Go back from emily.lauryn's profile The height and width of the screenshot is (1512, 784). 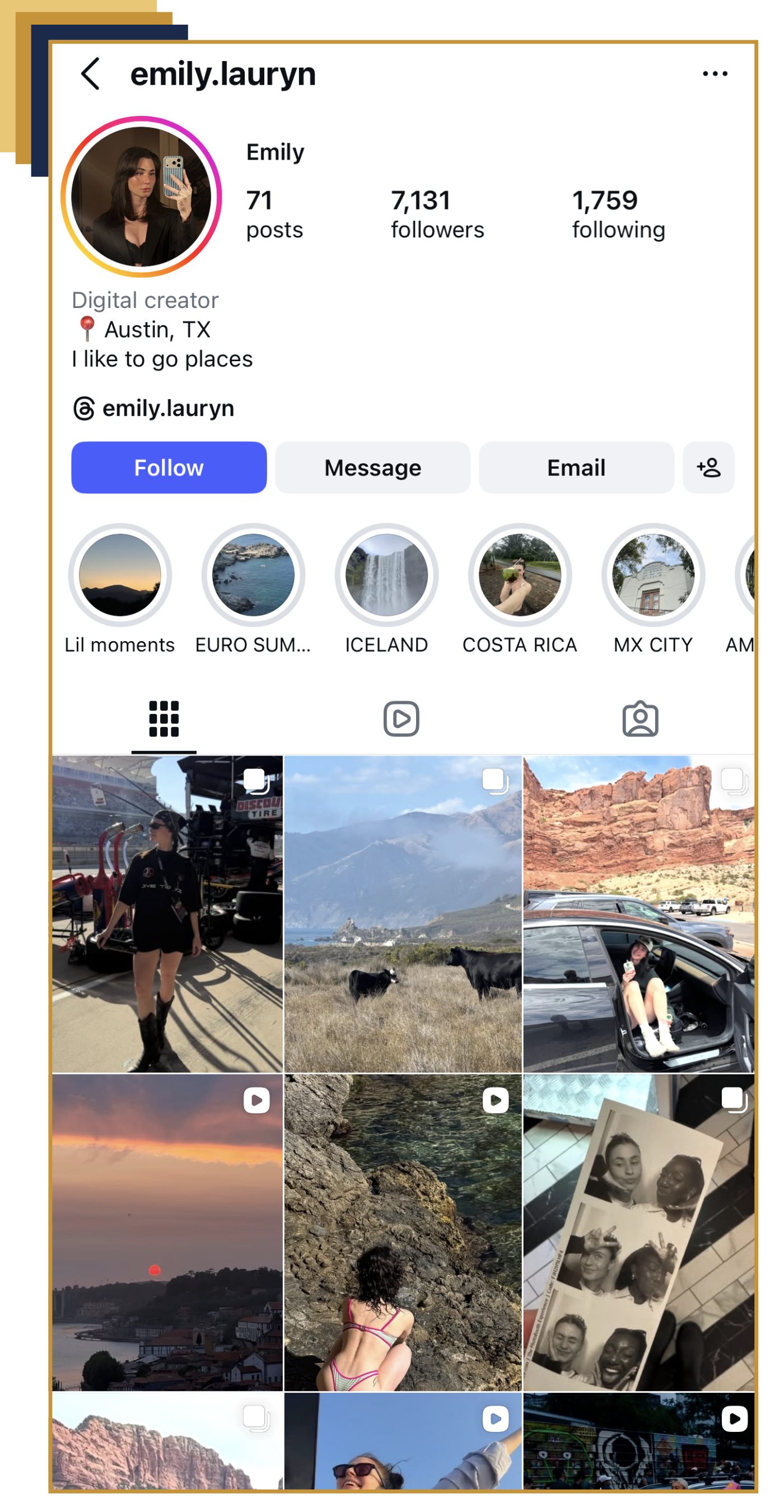(x=90, y=74)
